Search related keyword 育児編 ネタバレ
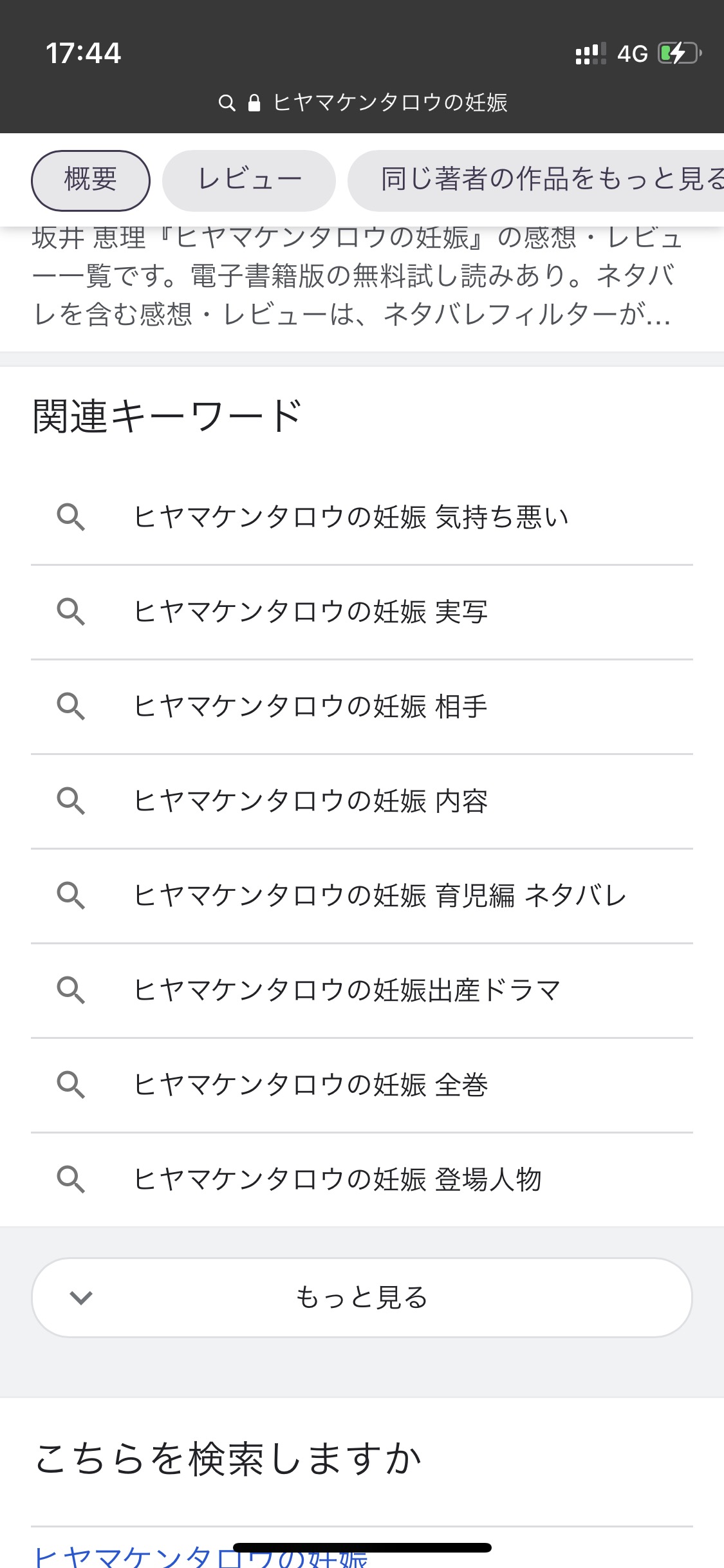 click(362, 896)
